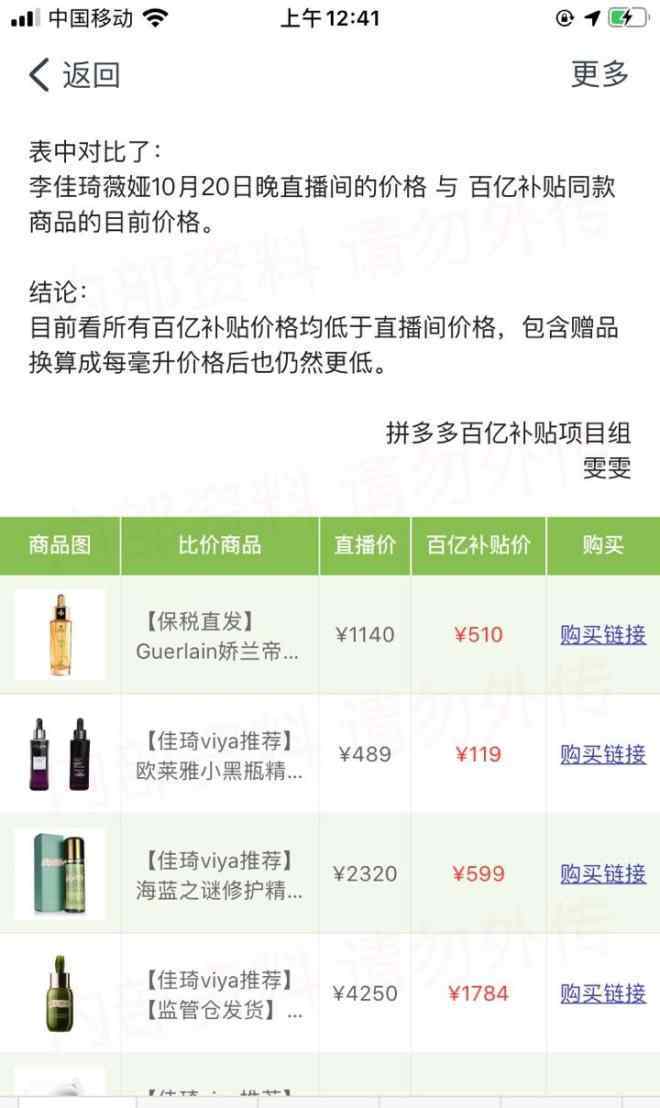Open 购买链接 for the ¥1784 监管仓发货 product
660x1108 pixels.
click(x=603, y=993)
